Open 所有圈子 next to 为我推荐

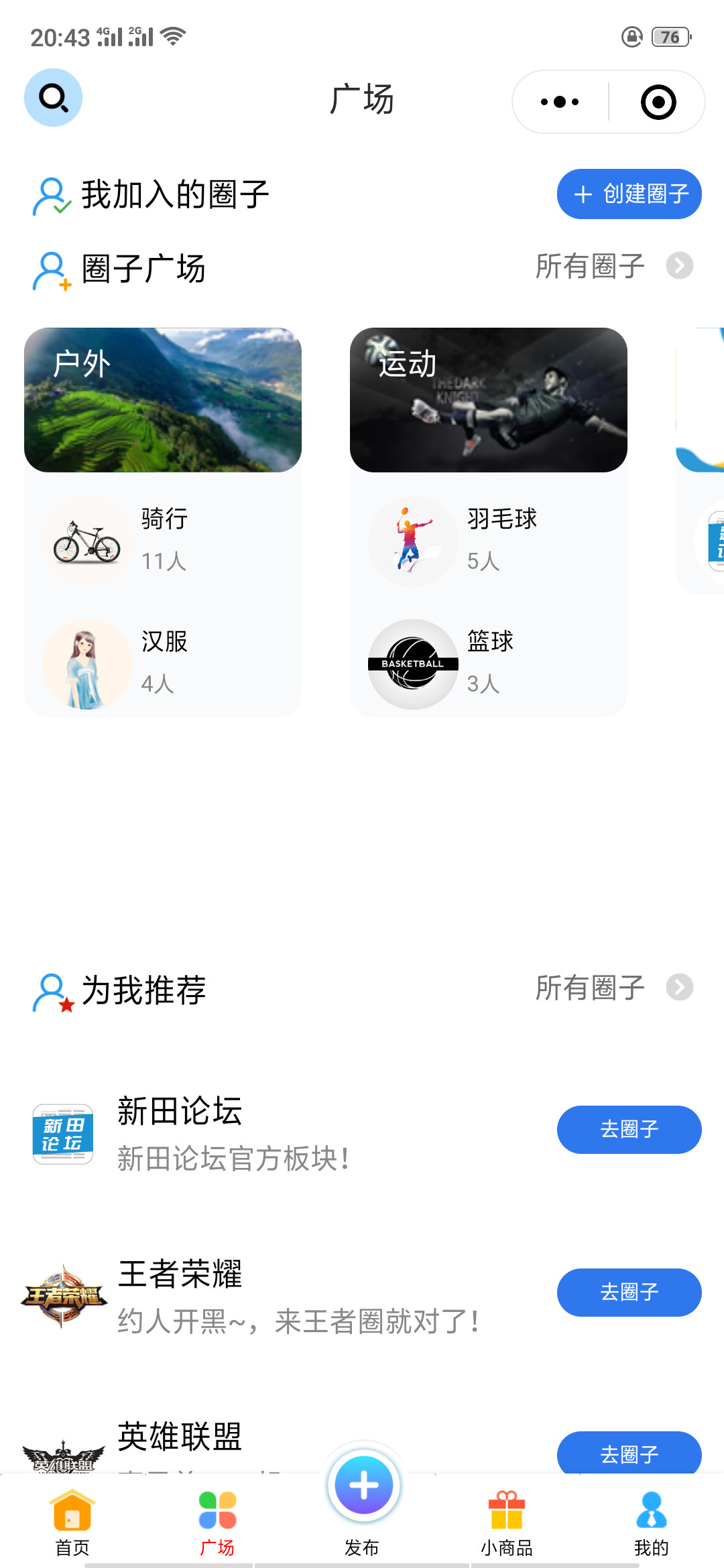(x=613, y=988)
